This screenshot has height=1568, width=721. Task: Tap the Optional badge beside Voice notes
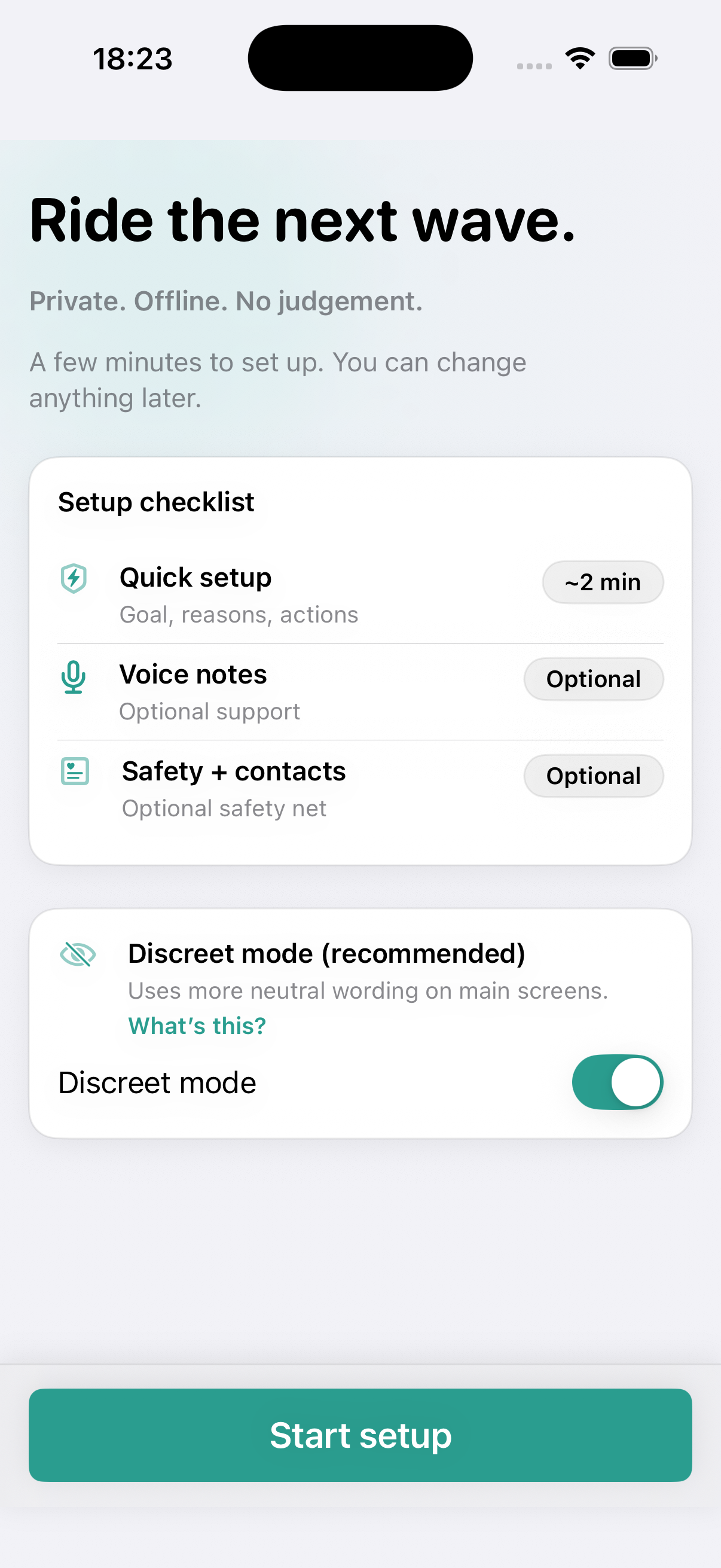point(593,679)
